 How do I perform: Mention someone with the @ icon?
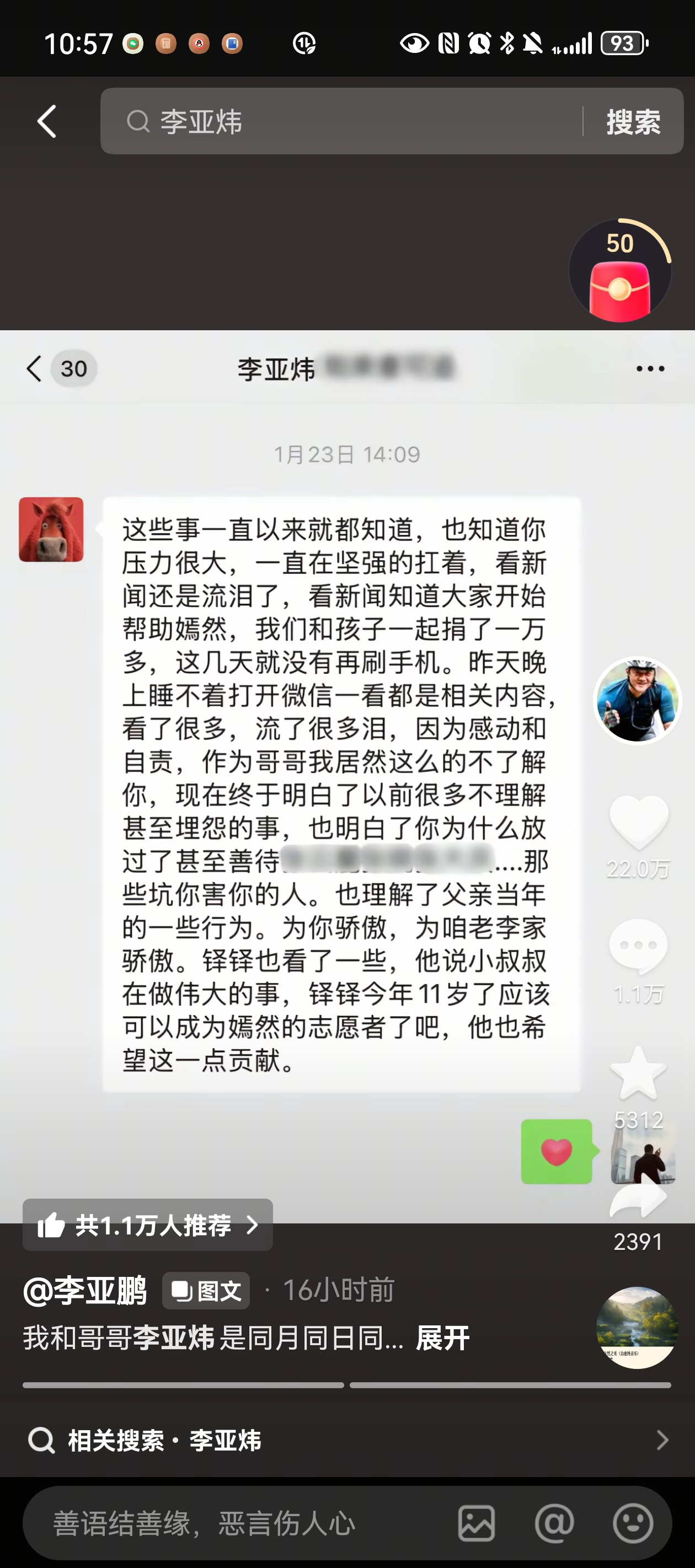(554, 1523)
